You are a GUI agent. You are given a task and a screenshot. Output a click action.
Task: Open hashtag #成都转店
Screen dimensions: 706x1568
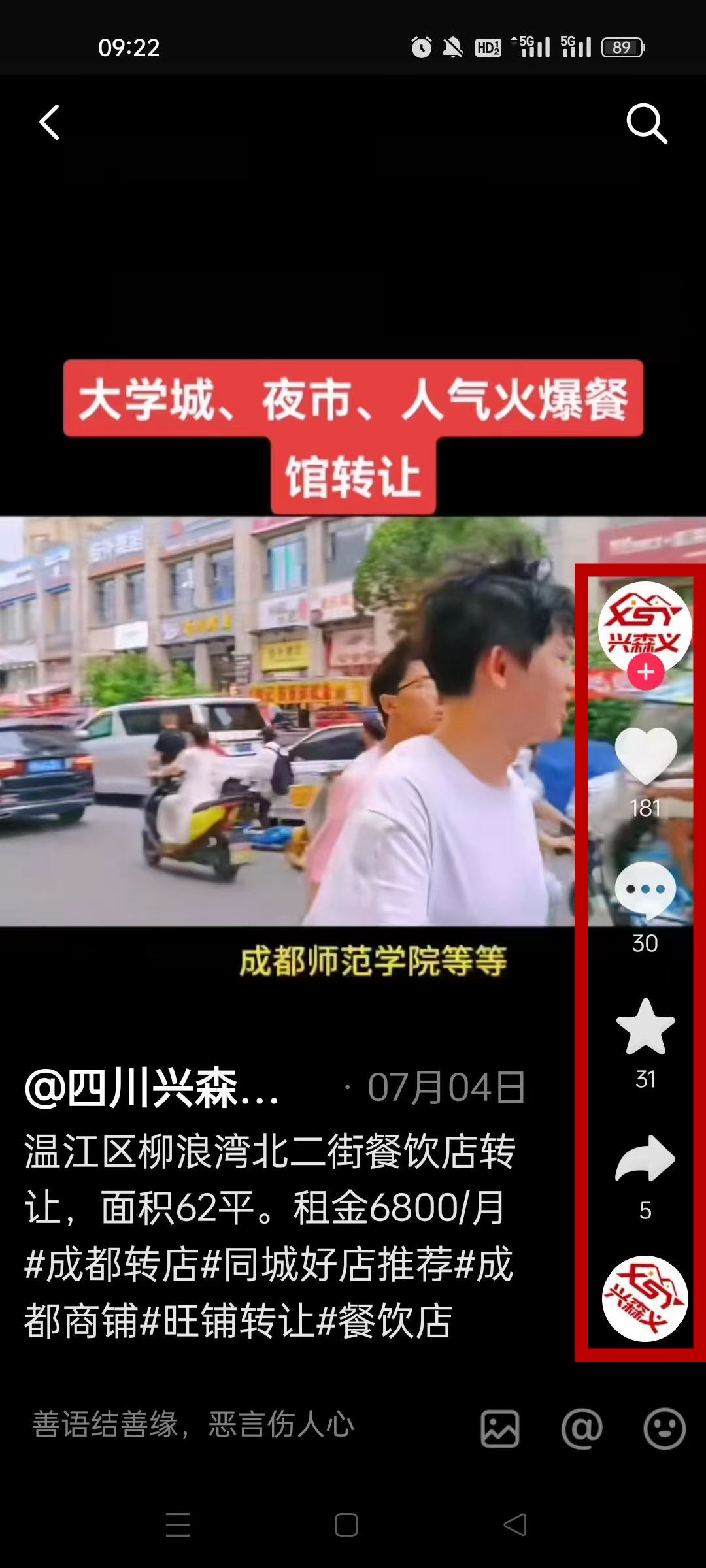tap(111, 1264)
